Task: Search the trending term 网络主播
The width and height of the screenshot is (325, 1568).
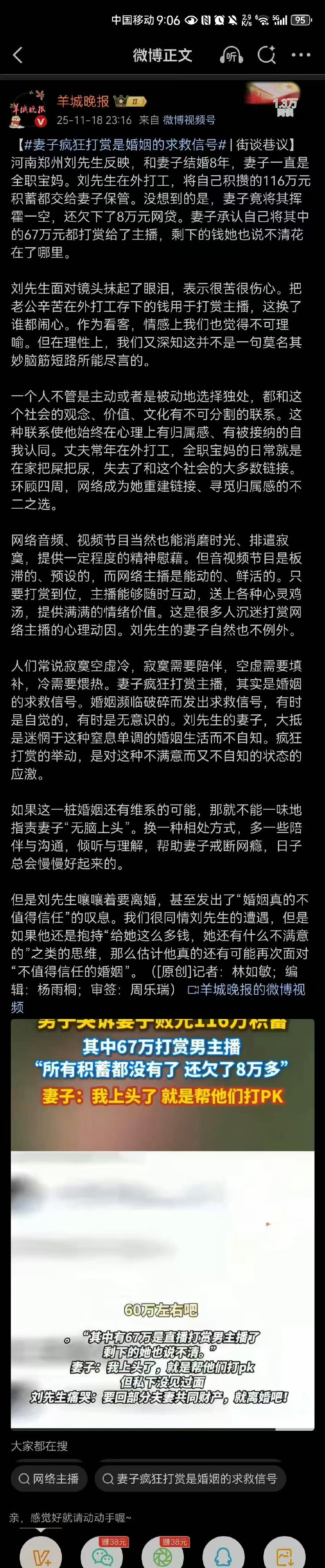Action: coord(49,1479)
